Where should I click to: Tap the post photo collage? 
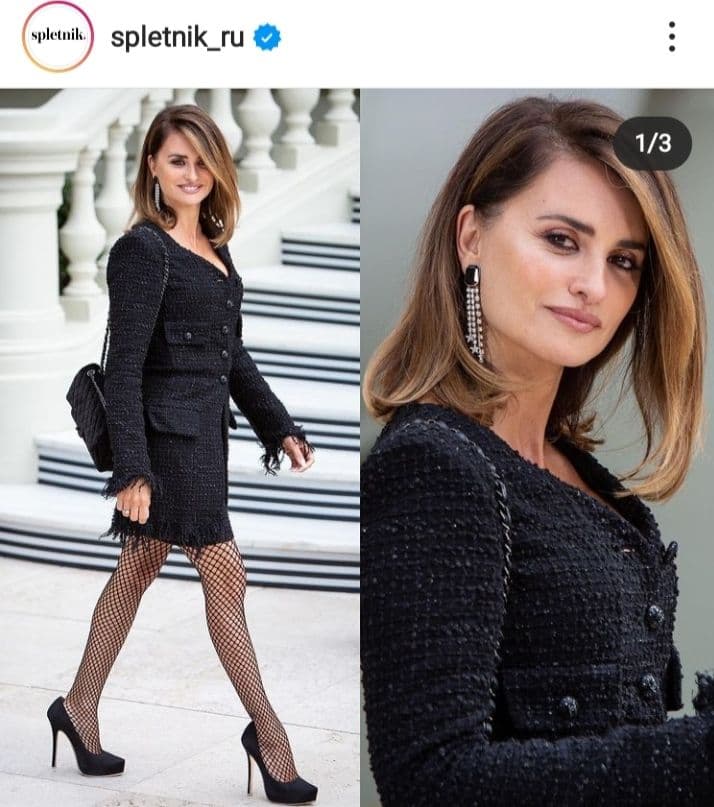357,447
